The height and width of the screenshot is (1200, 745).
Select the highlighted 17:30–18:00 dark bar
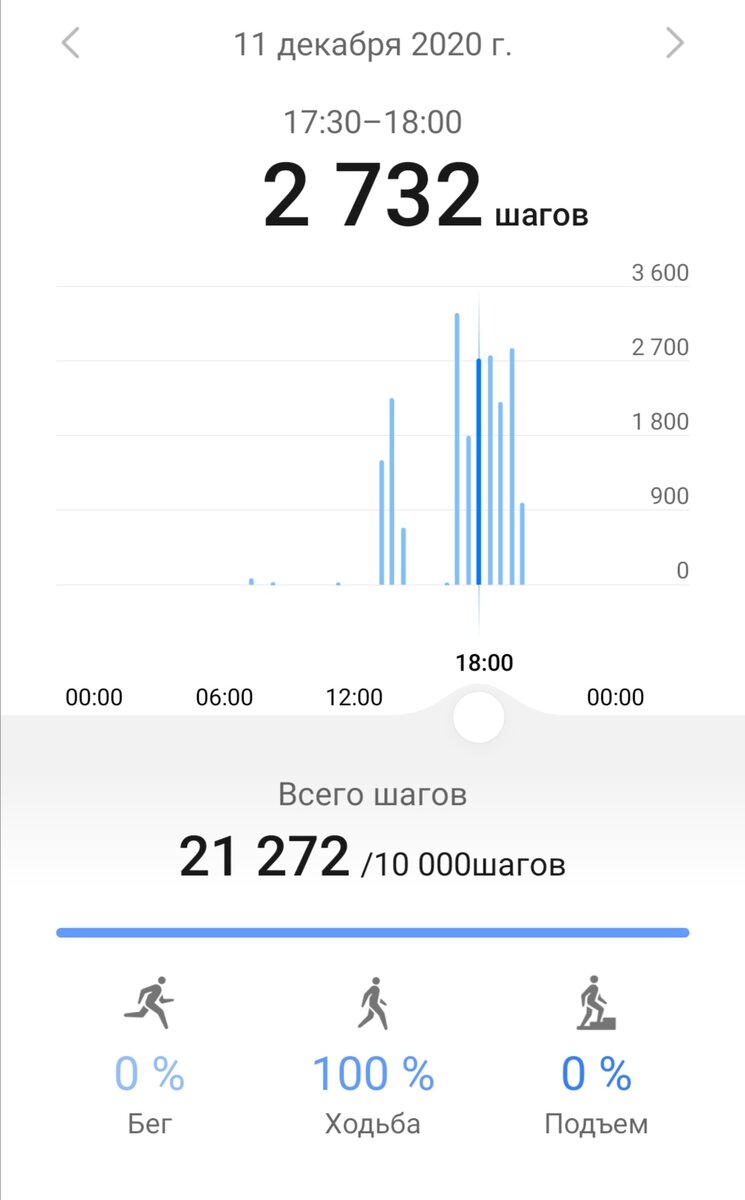click(x=479, y=471)
